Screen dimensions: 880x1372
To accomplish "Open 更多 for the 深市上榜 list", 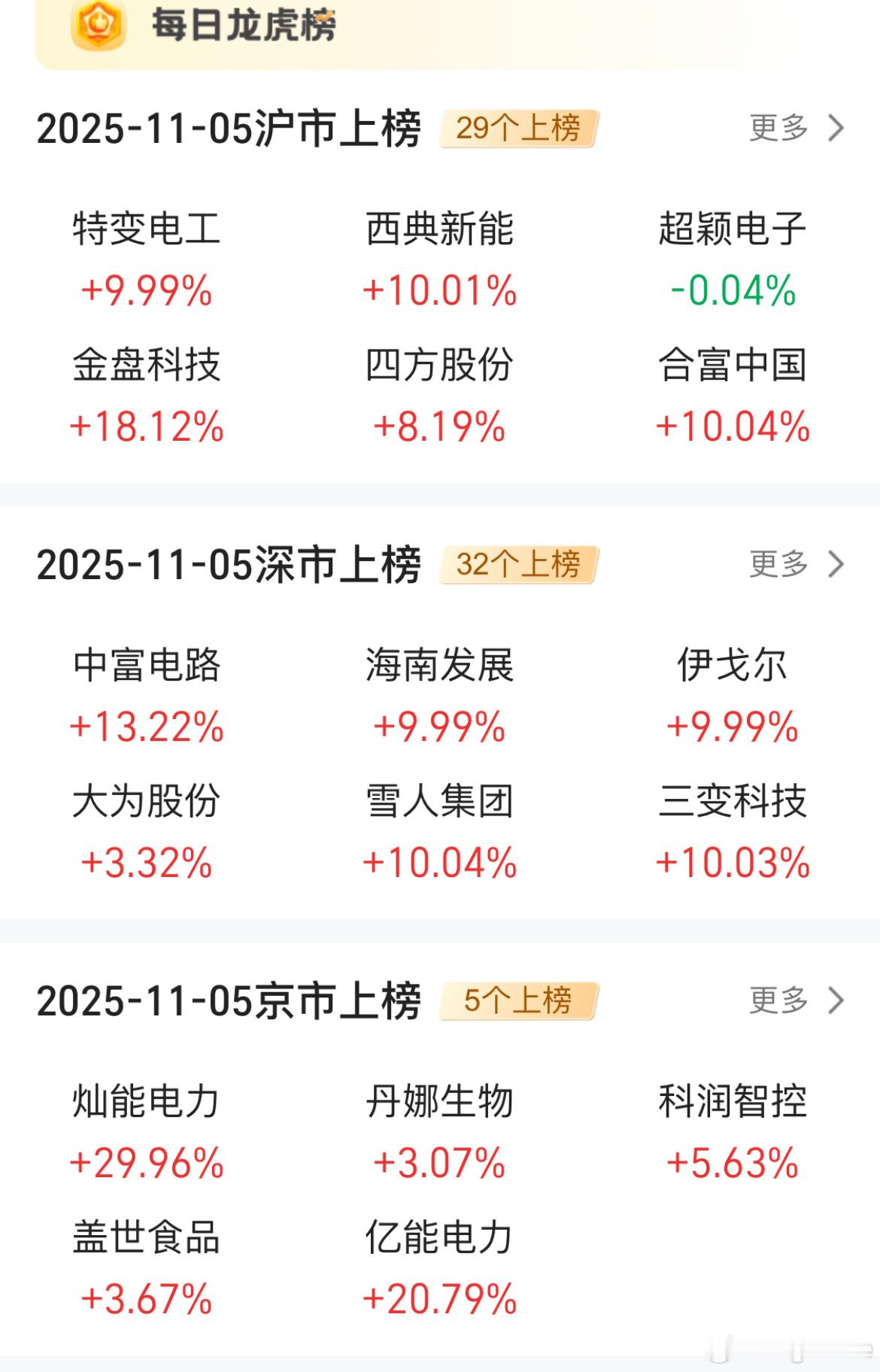I will (x=797, y=563).
